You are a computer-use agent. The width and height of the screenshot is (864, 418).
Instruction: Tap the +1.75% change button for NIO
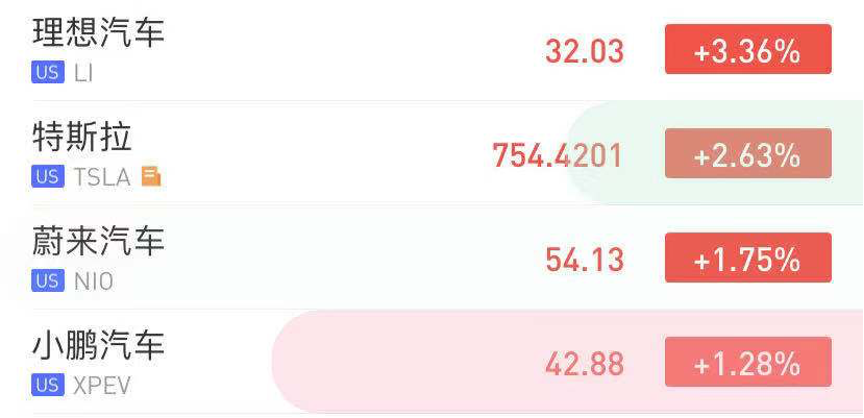tap(748, 259)
